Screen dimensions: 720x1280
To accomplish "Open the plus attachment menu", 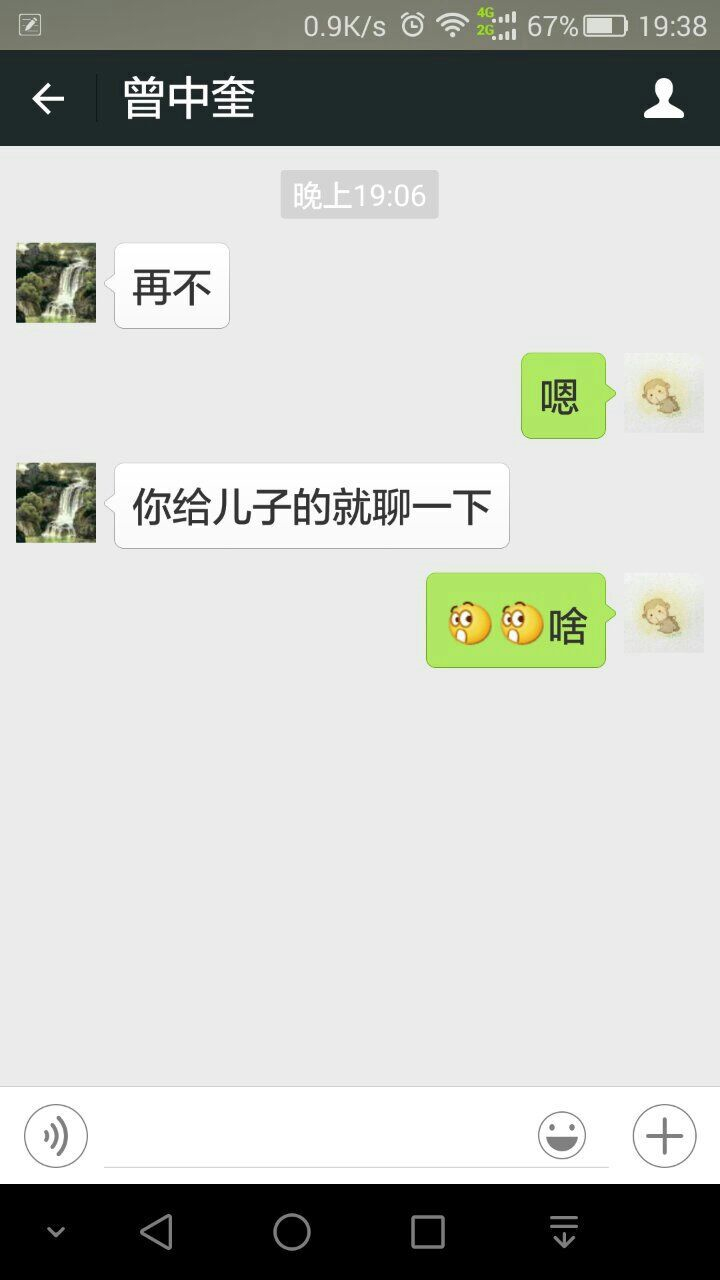I will coord(664,1136).
